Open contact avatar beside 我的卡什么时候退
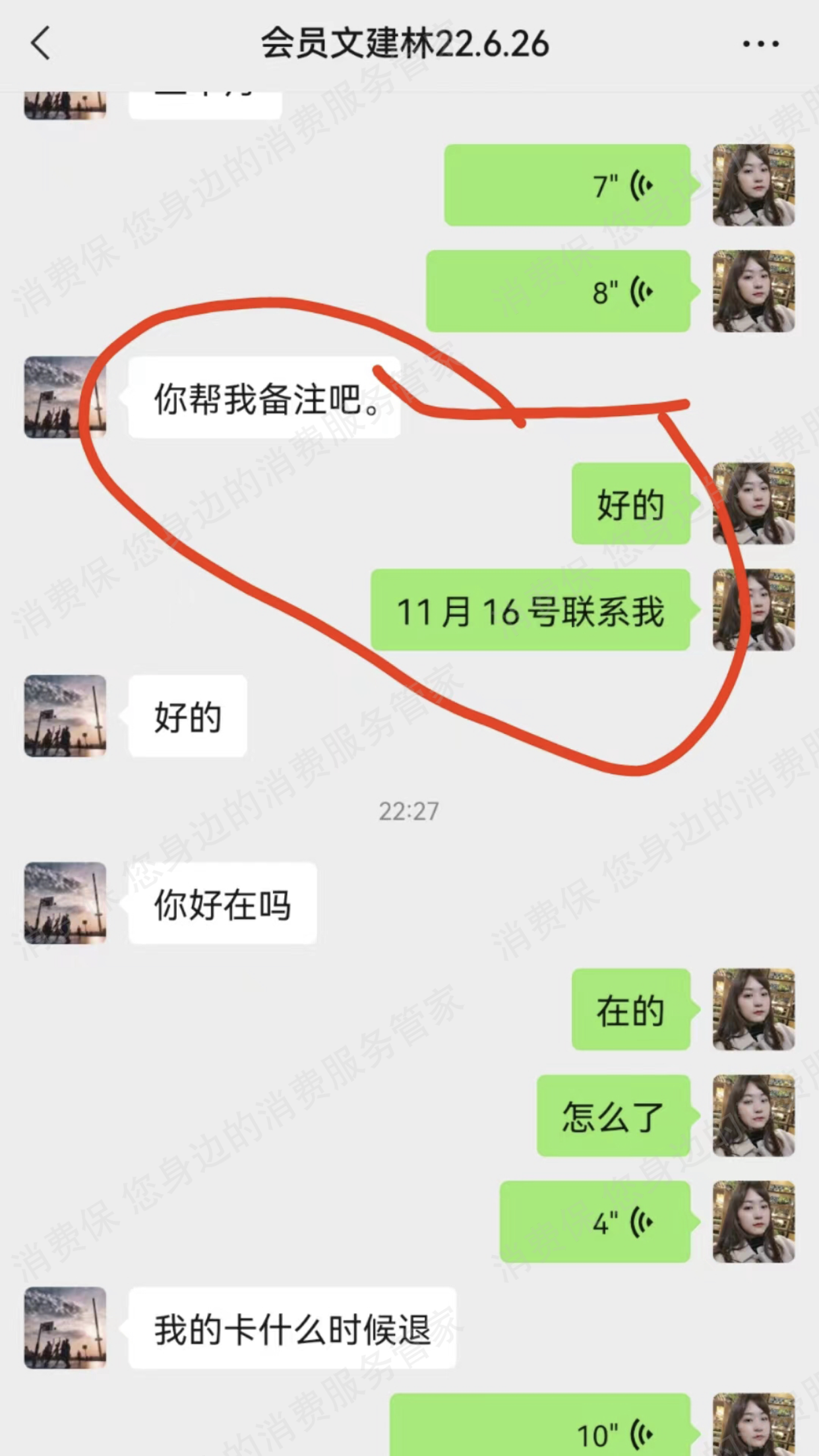 point(65,1327)
